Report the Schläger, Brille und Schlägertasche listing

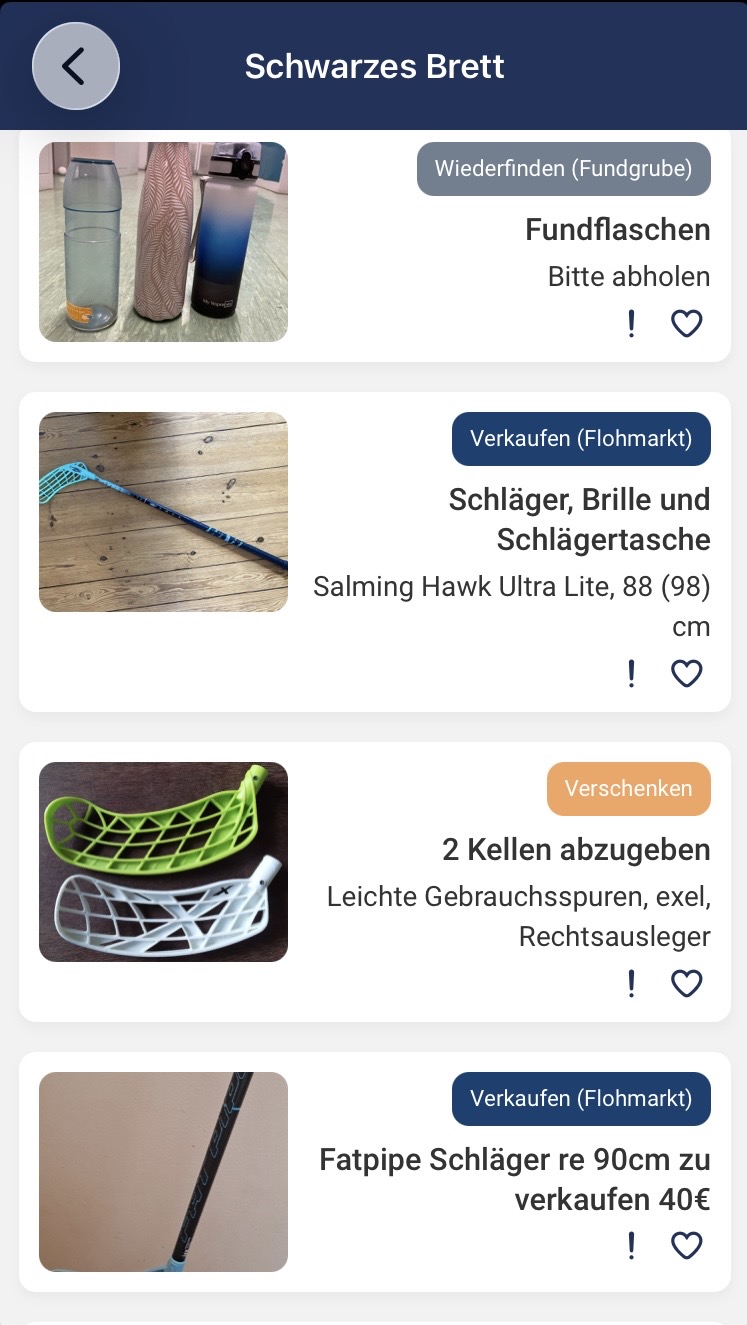tap(631, 674)
